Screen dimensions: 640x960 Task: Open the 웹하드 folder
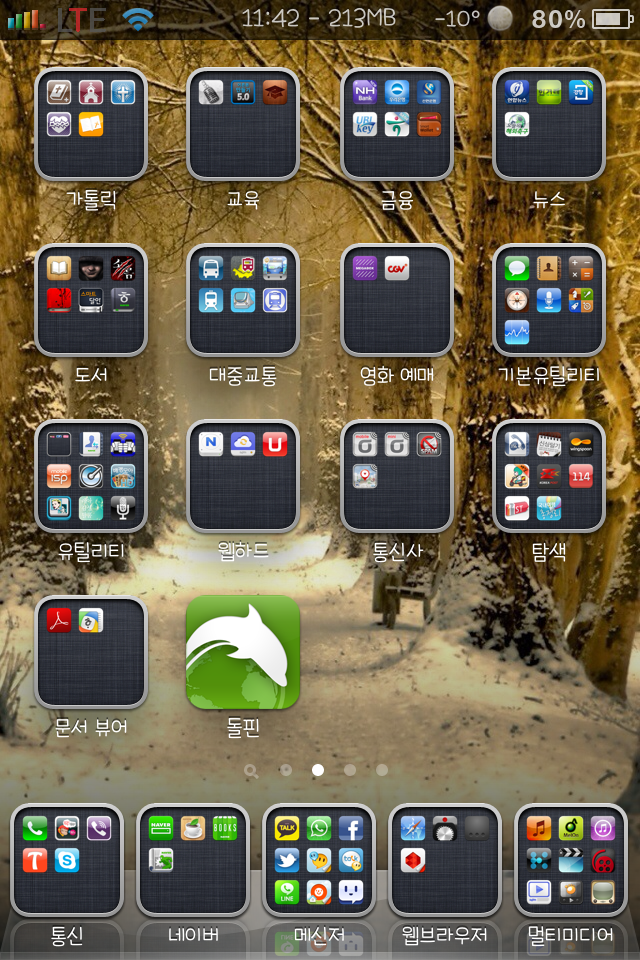[x=243, y=476]
